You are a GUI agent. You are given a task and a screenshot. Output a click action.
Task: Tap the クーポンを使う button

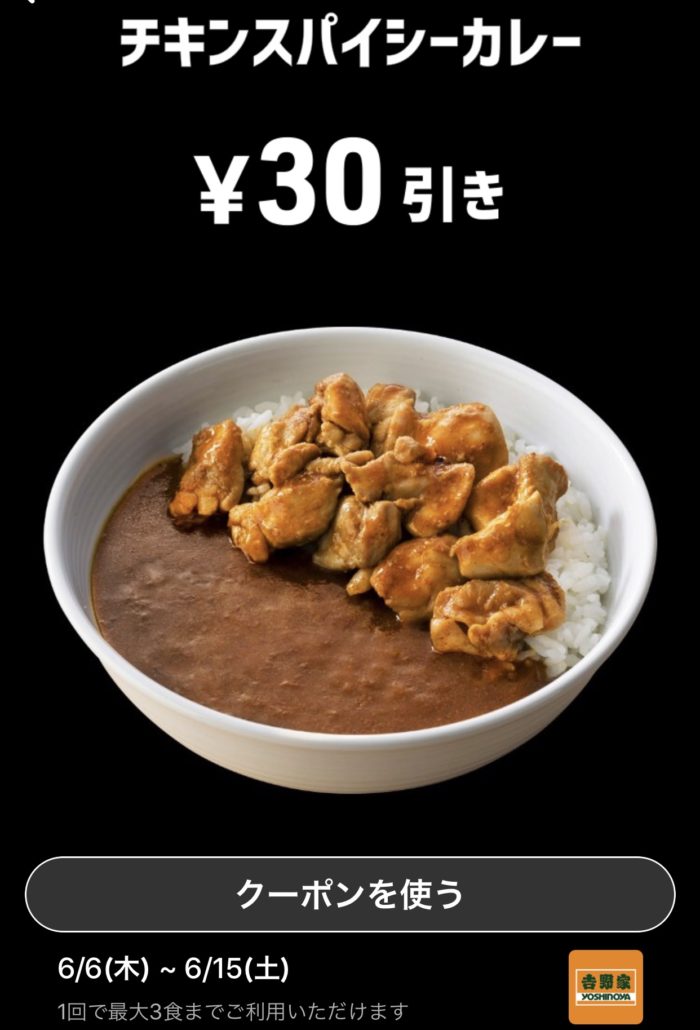coord(350,893)
